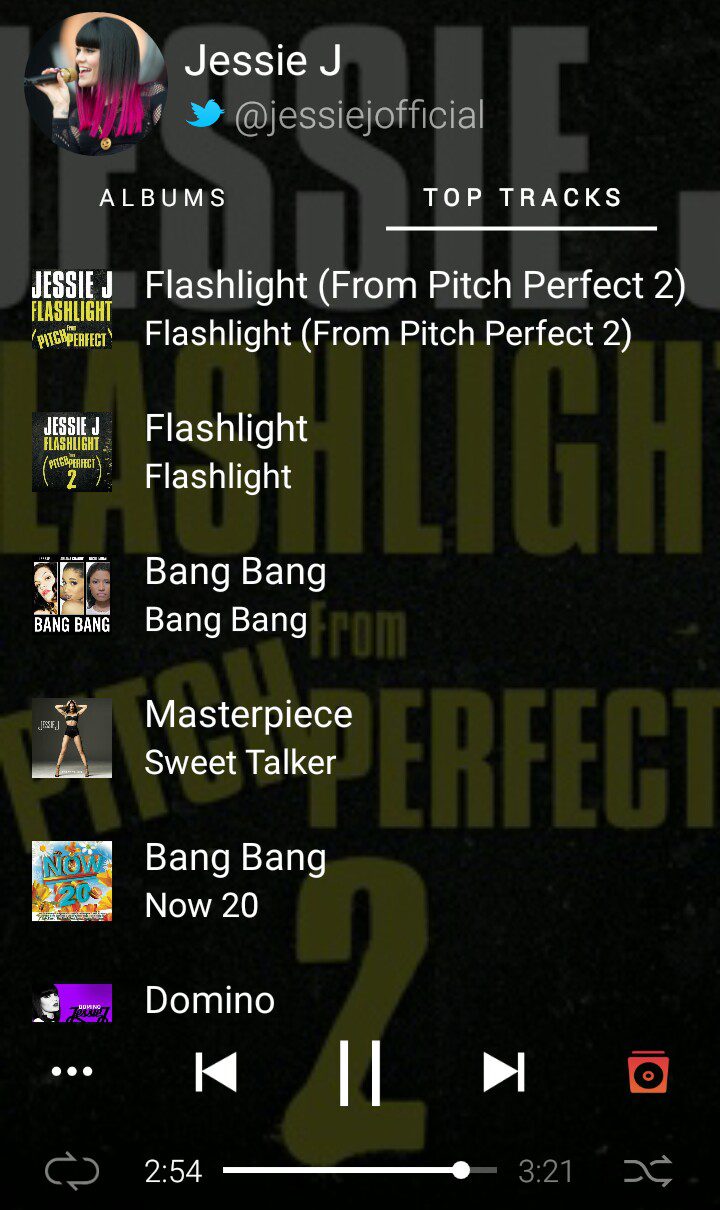Go back to the previous track
Screen dimensions: 720x1210
pos(216,1073)
